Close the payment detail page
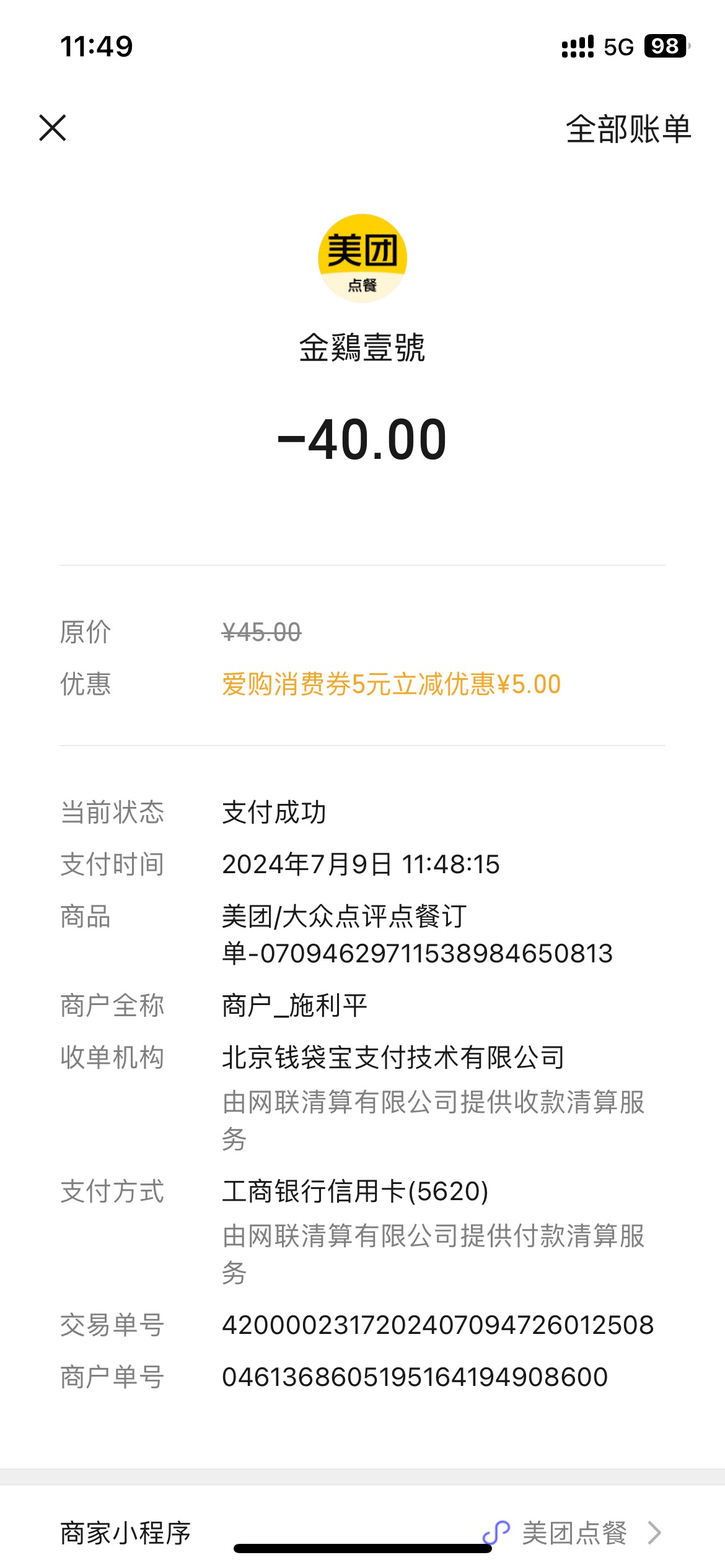725x1568 pixels. pyautogui.click(x=53, y=128)
